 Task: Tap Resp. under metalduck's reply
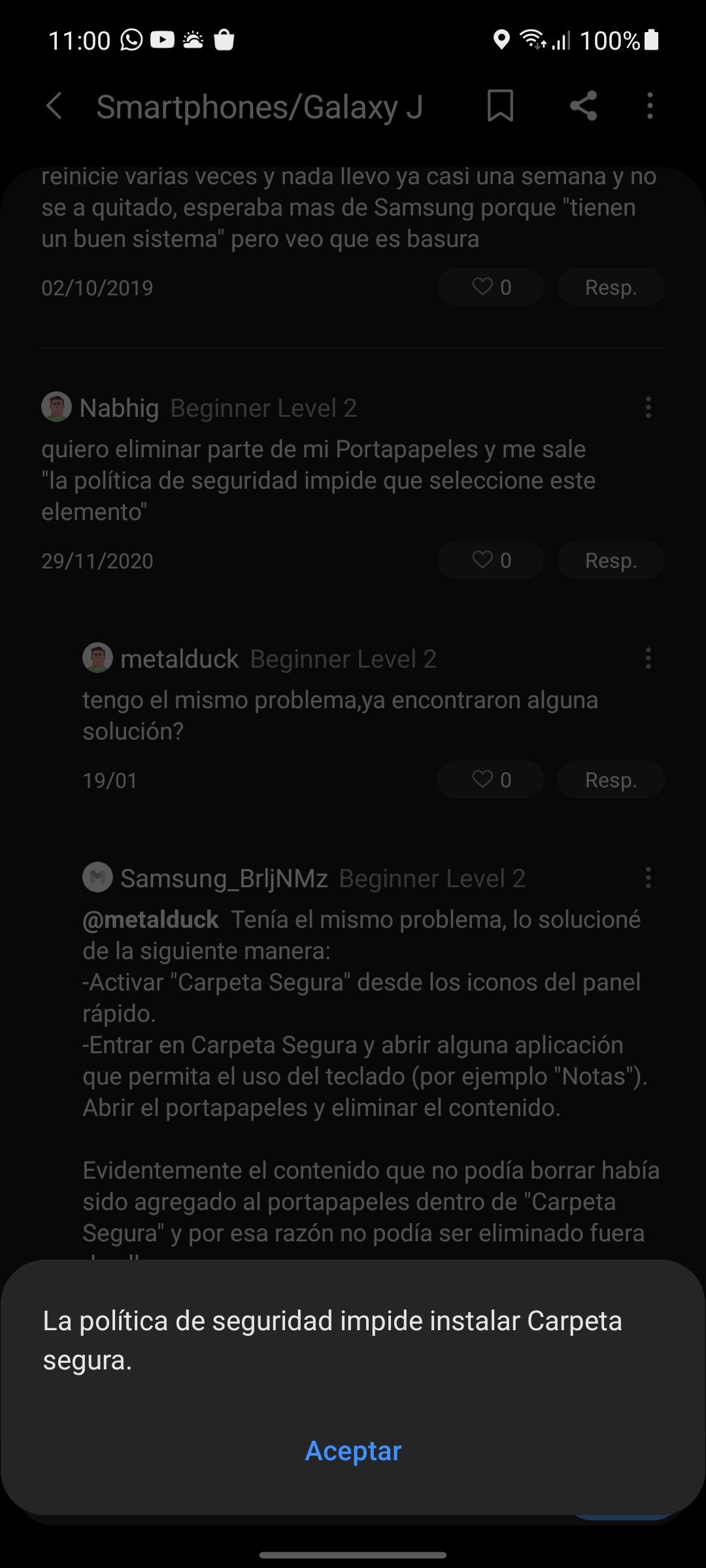(611, 780)
